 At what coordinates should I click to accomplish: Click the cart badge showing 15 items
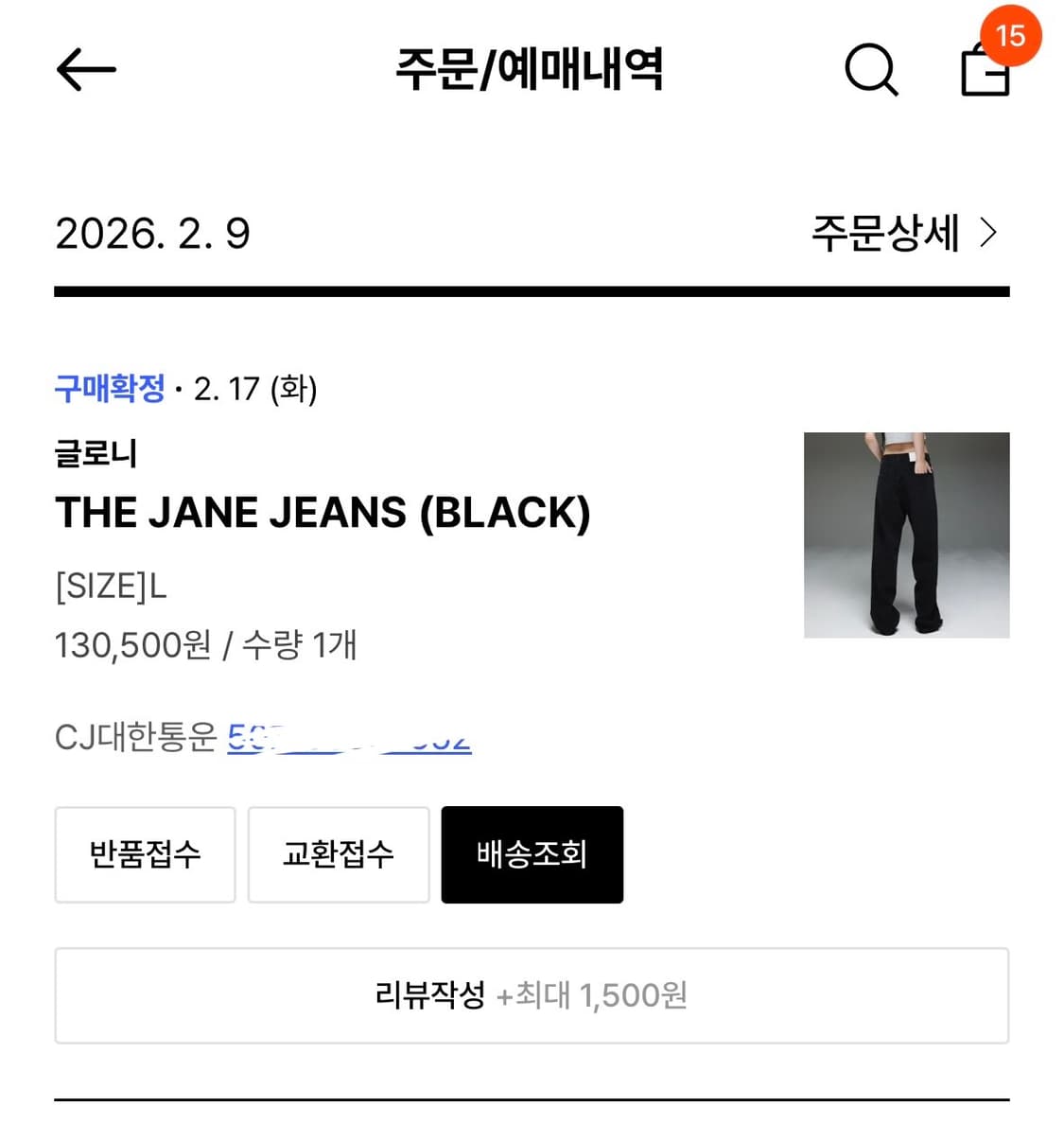click(x=1010, y=36)
